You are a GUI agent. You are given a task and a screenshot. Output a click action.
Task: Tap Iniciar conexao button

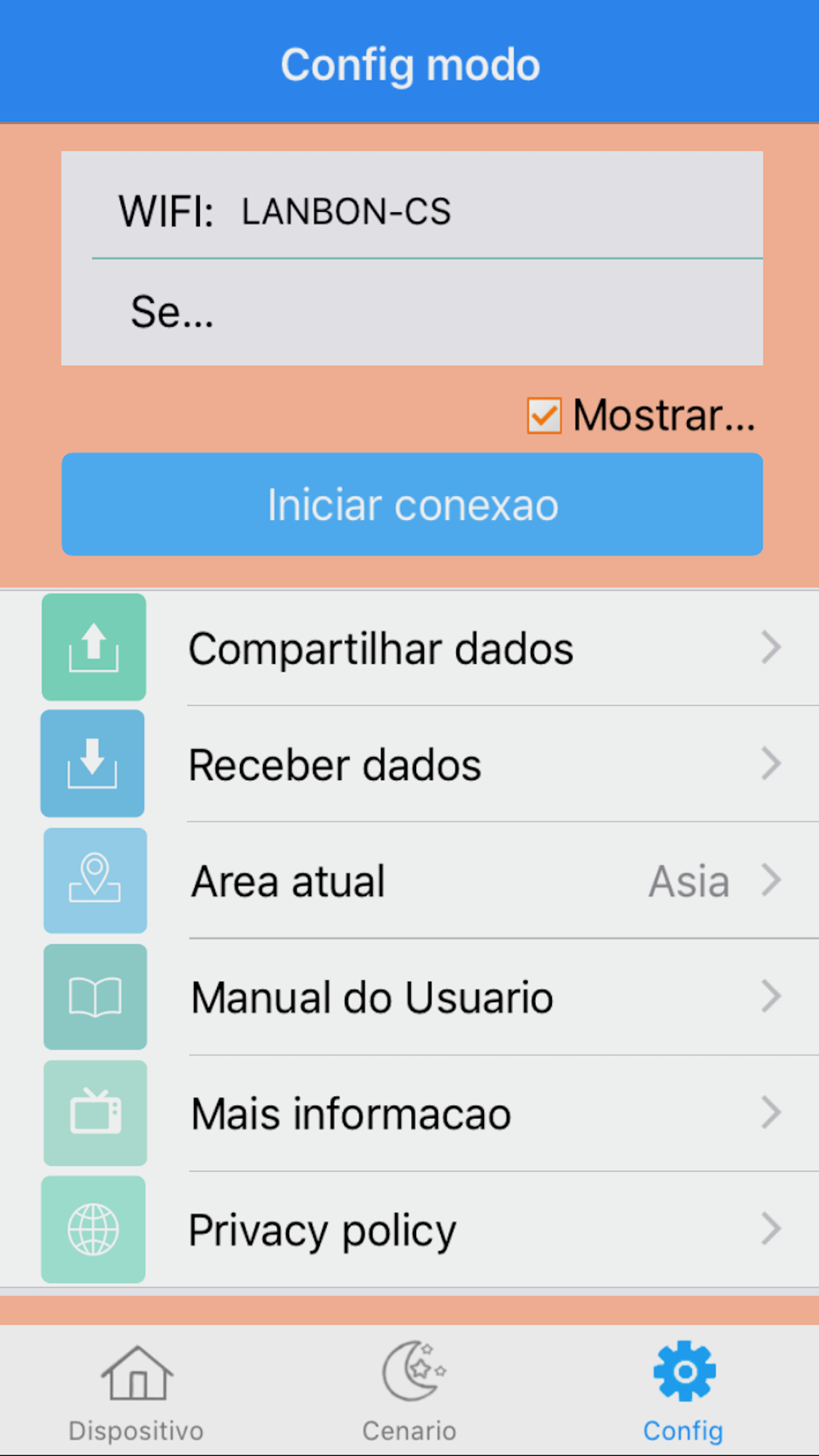click(x=412, y=504)
